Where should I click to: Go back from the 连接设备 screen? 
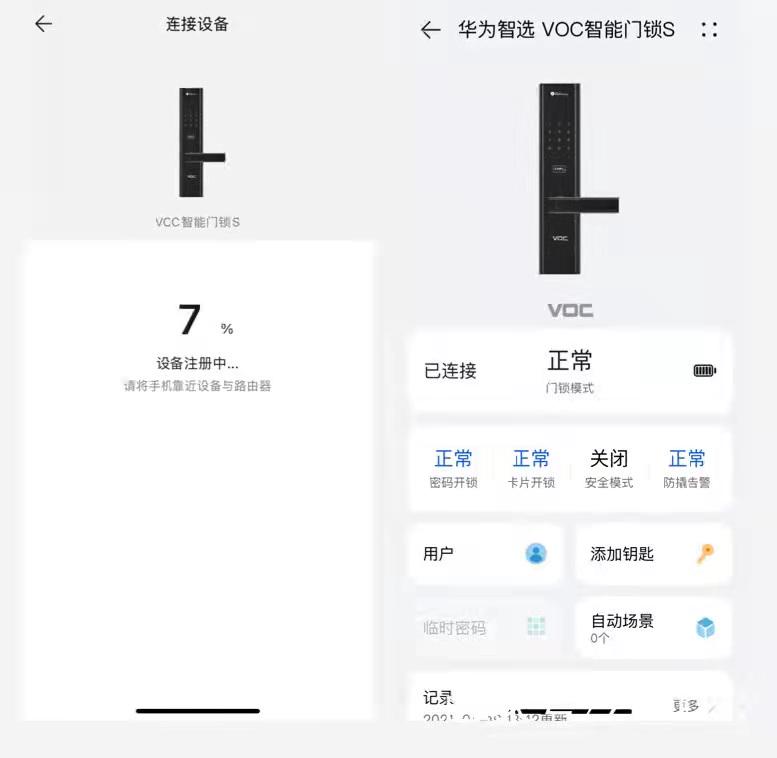(x=43, y=24)
